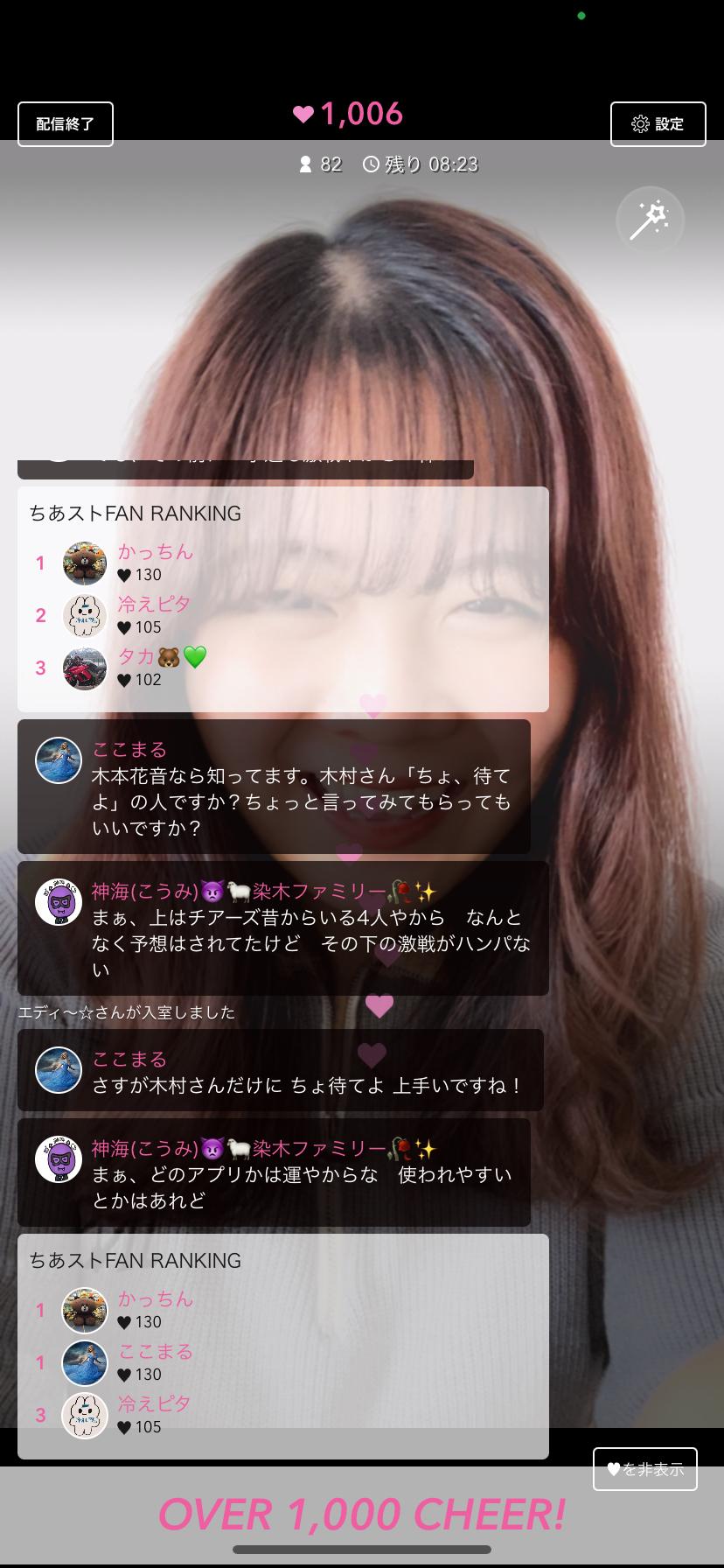
Task: Open the magic wand effects icon
Action: click(650, 220)
